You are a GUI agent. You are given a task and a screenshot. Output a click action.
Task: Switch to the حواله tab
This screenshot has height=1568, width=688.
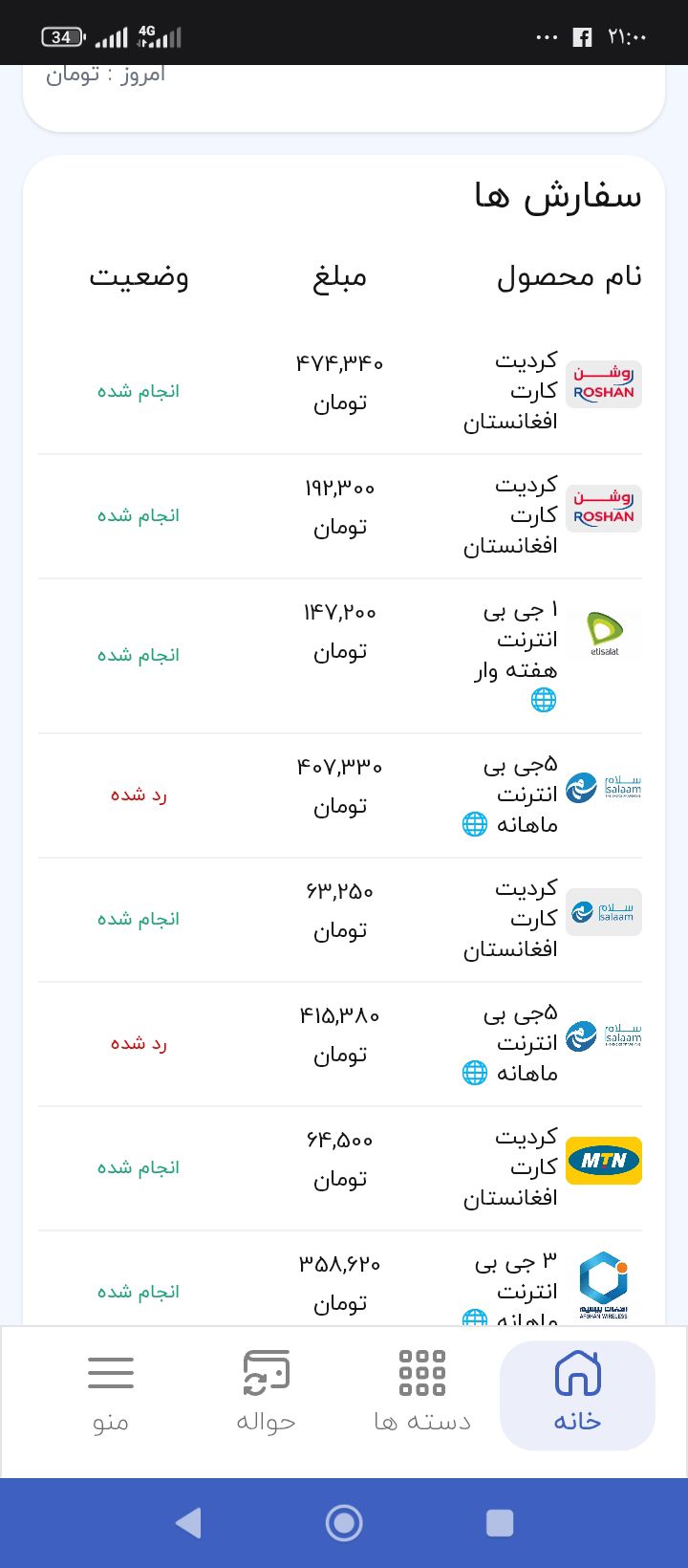coord(269,1394)
